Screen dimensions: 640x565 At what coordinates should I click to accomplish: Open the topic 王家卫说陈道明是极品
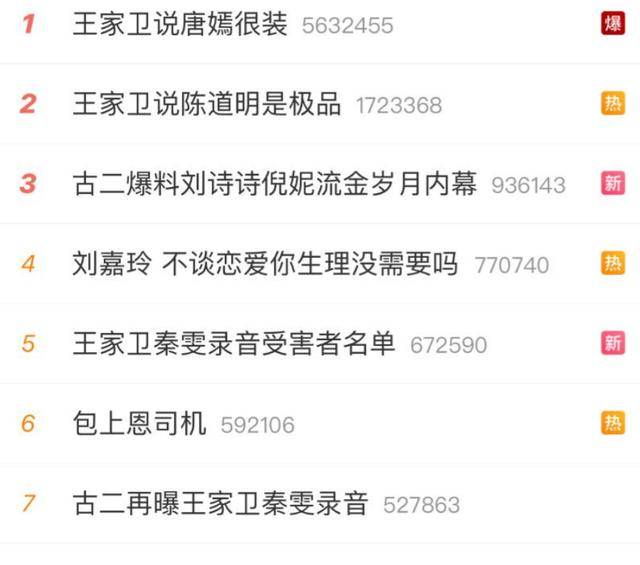207,104
